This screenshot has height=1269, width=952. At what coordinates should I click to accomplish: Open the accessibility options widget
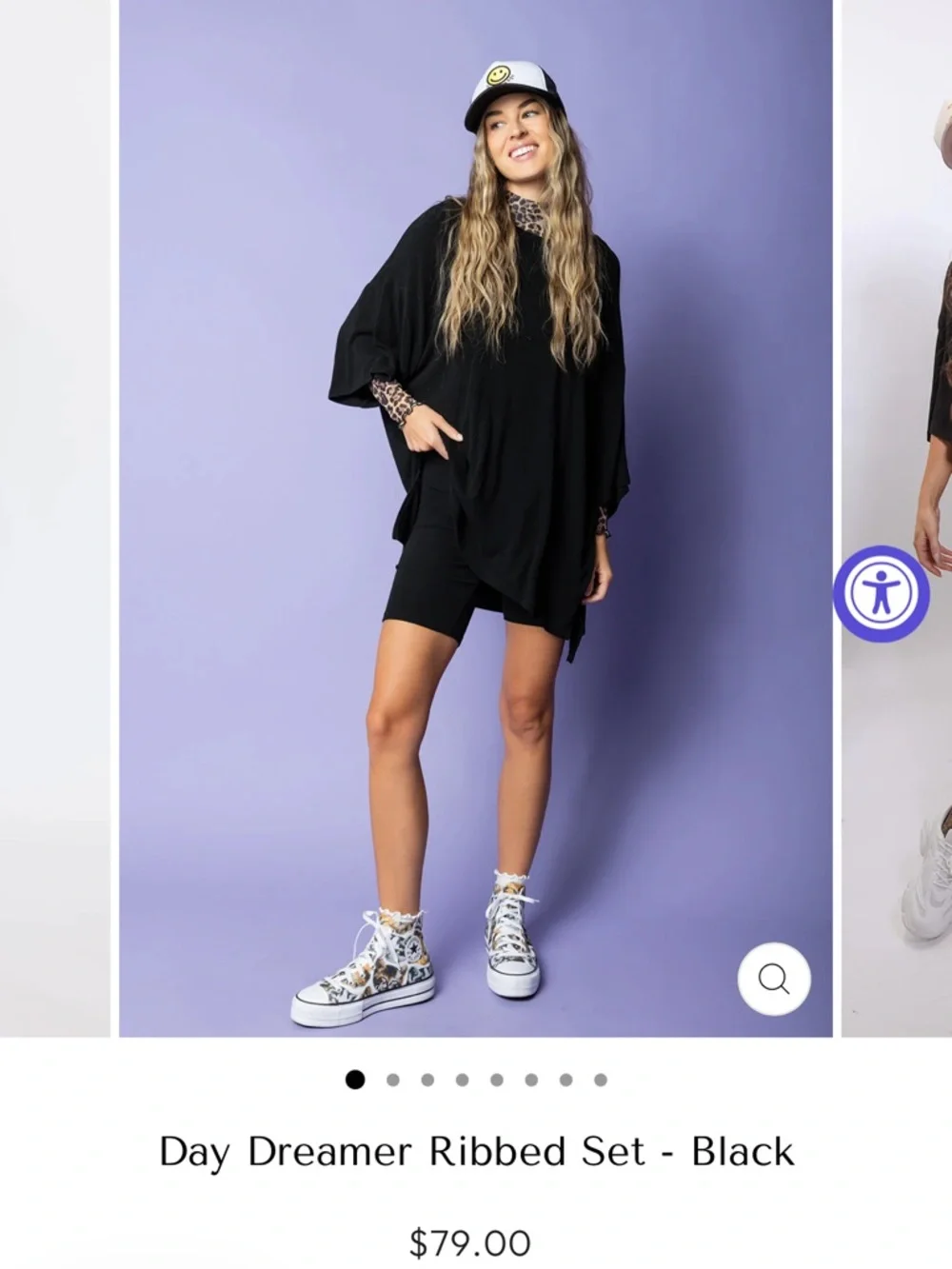tap(882, 593)
